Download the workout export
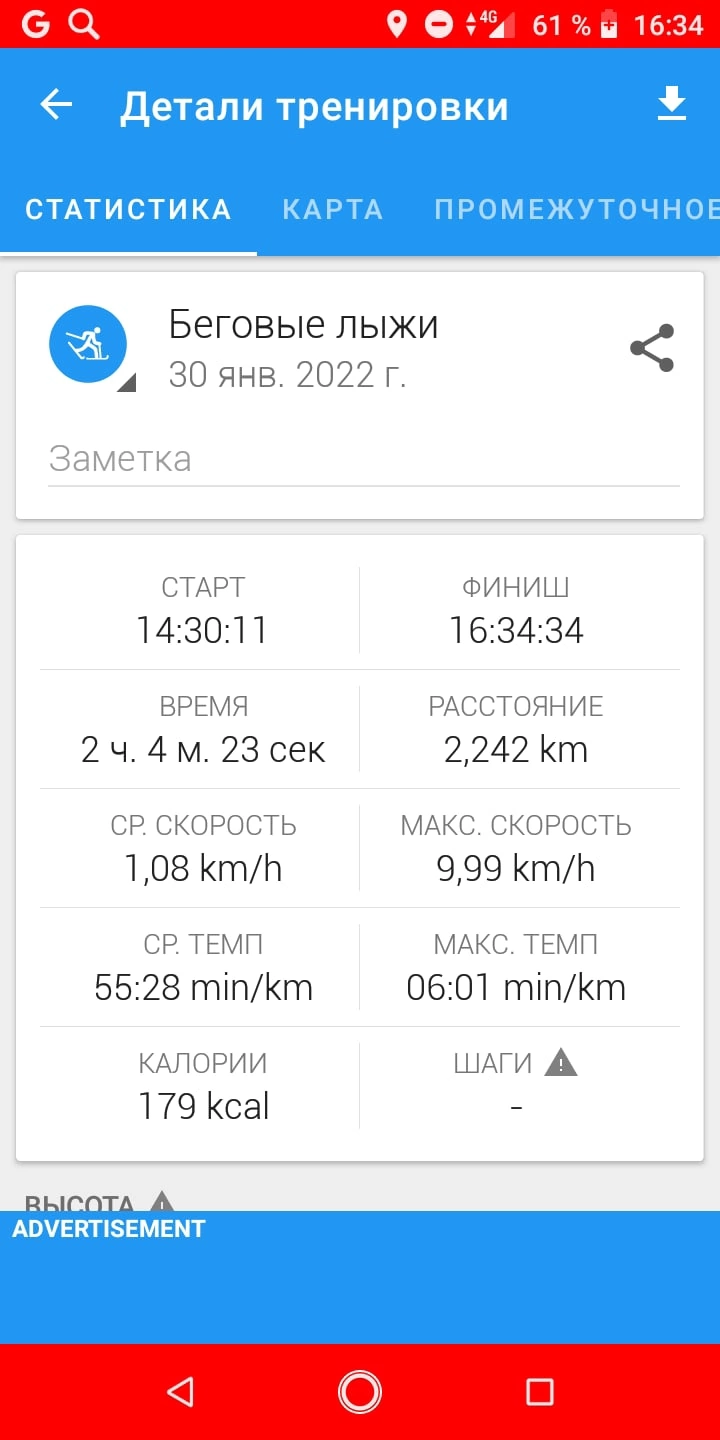 click(672, 105)
